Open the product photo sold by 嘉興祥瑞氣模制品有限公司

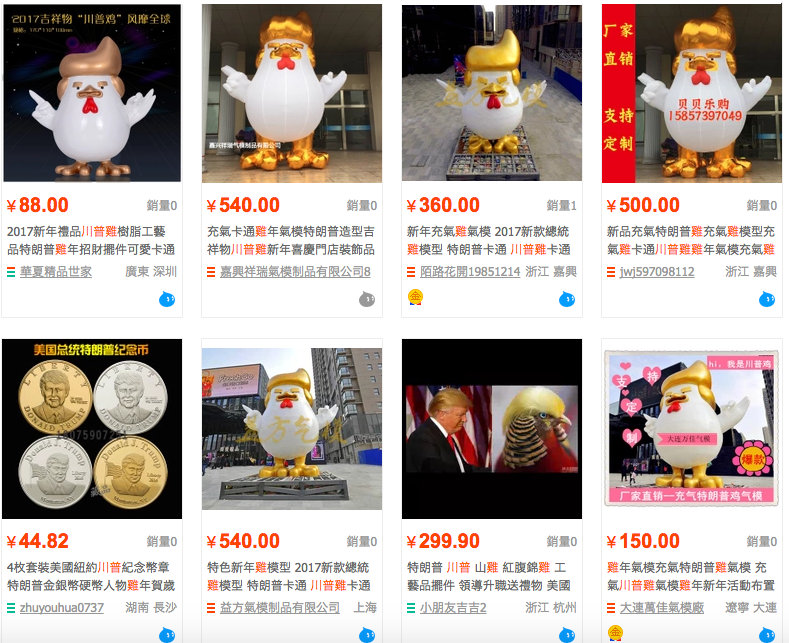292,93
